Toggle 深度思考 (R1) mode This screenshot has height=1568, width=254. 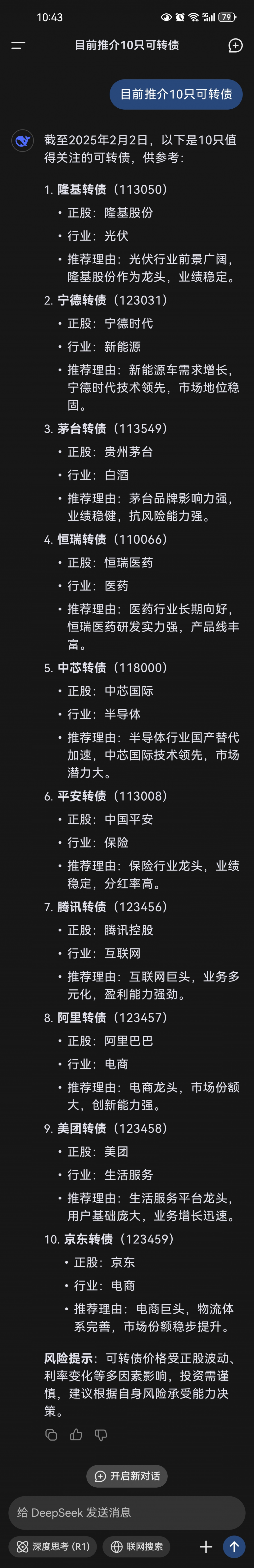click(x=53, y=1546)
